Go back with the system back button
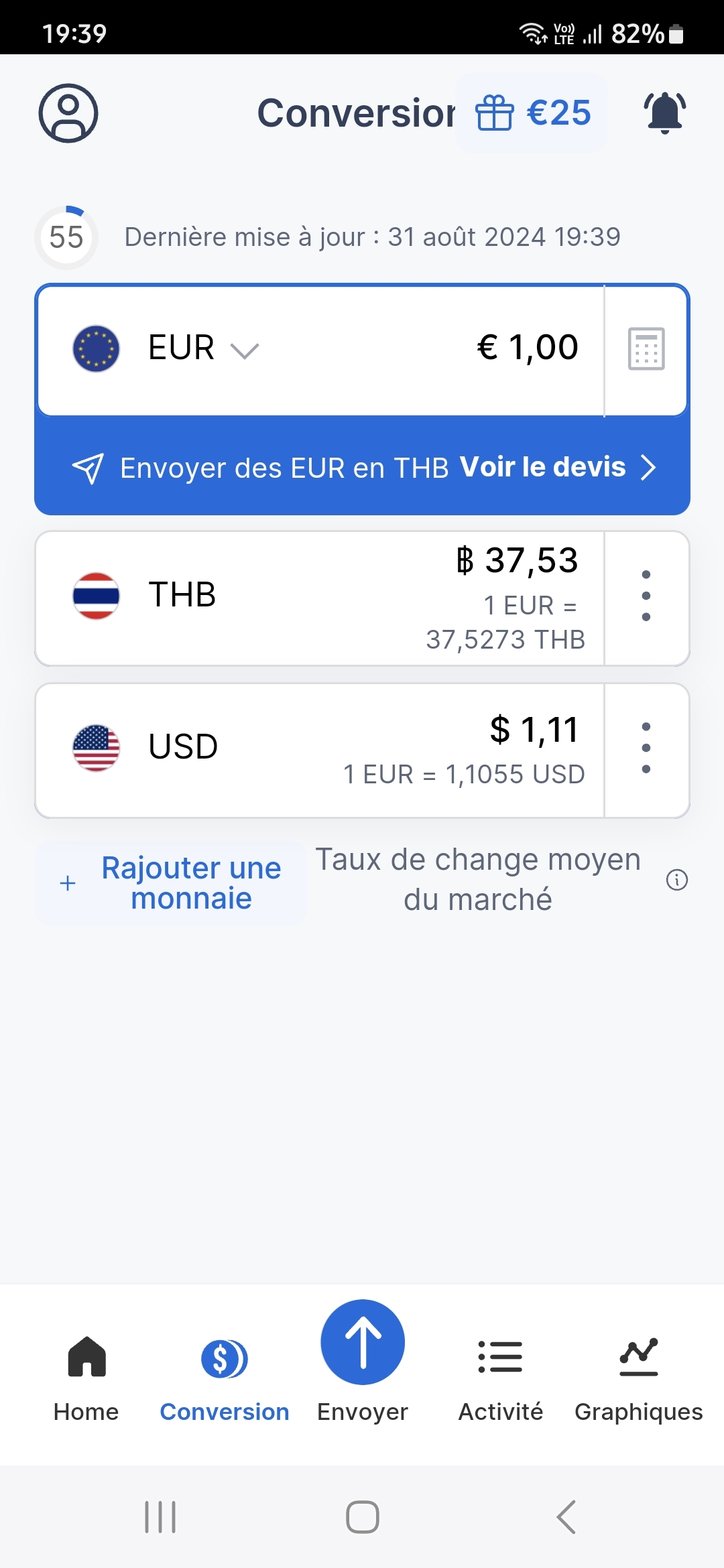 point(566,1517)
